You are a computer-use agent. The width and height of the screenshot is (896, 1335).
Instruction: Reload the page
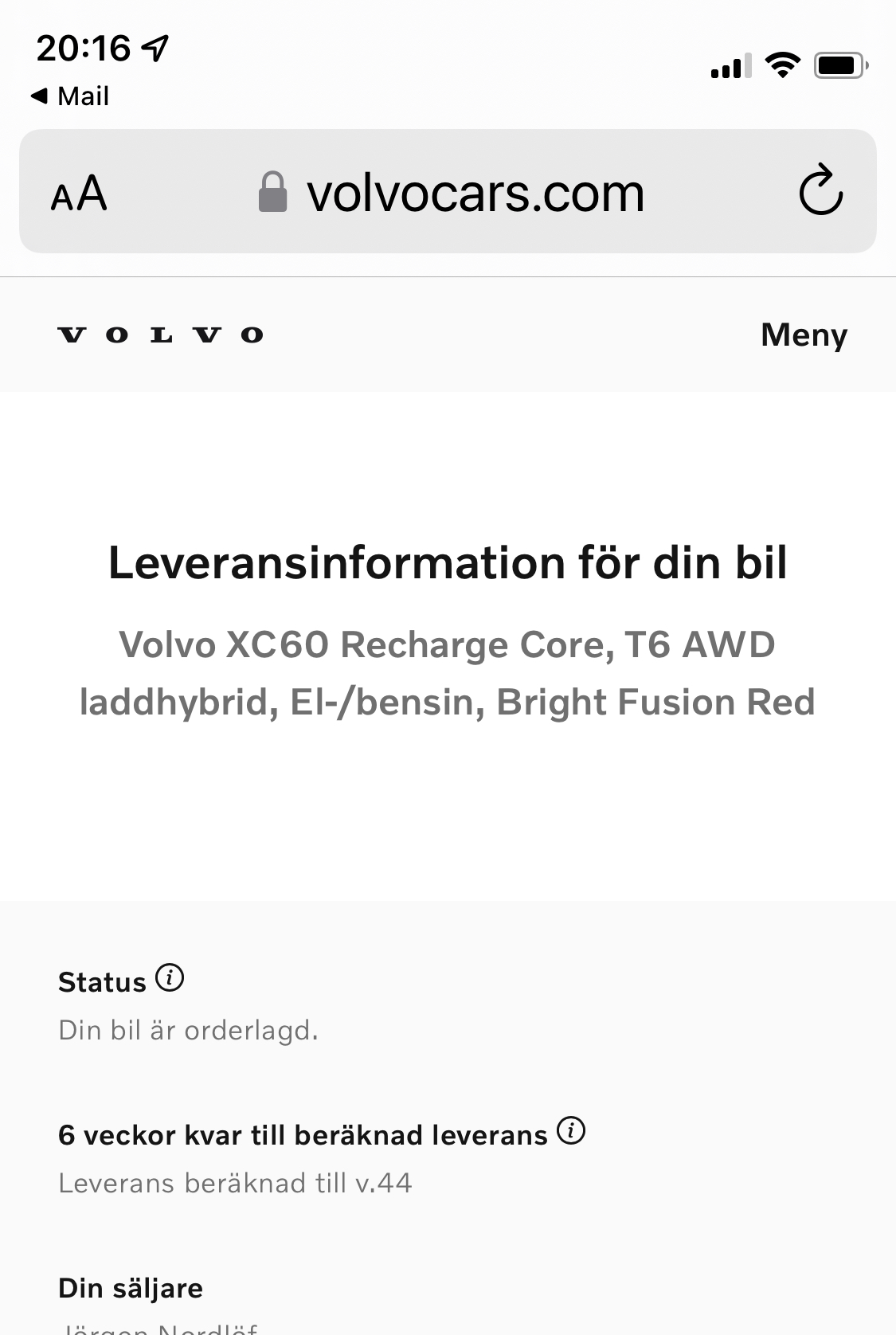click(x=820, y=191)
